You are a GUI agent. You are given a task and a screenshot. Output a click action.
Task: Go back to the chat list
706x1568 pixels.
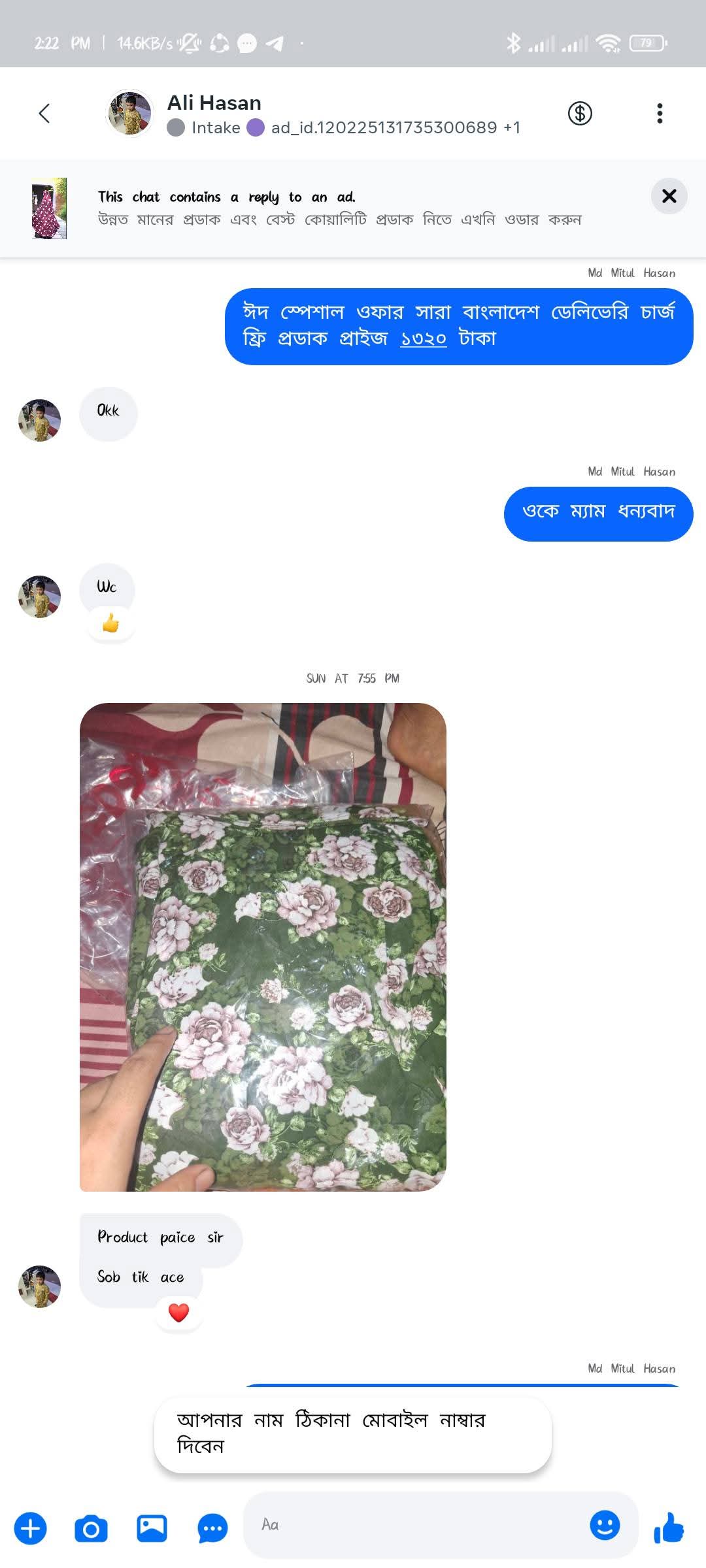point(44,114)
